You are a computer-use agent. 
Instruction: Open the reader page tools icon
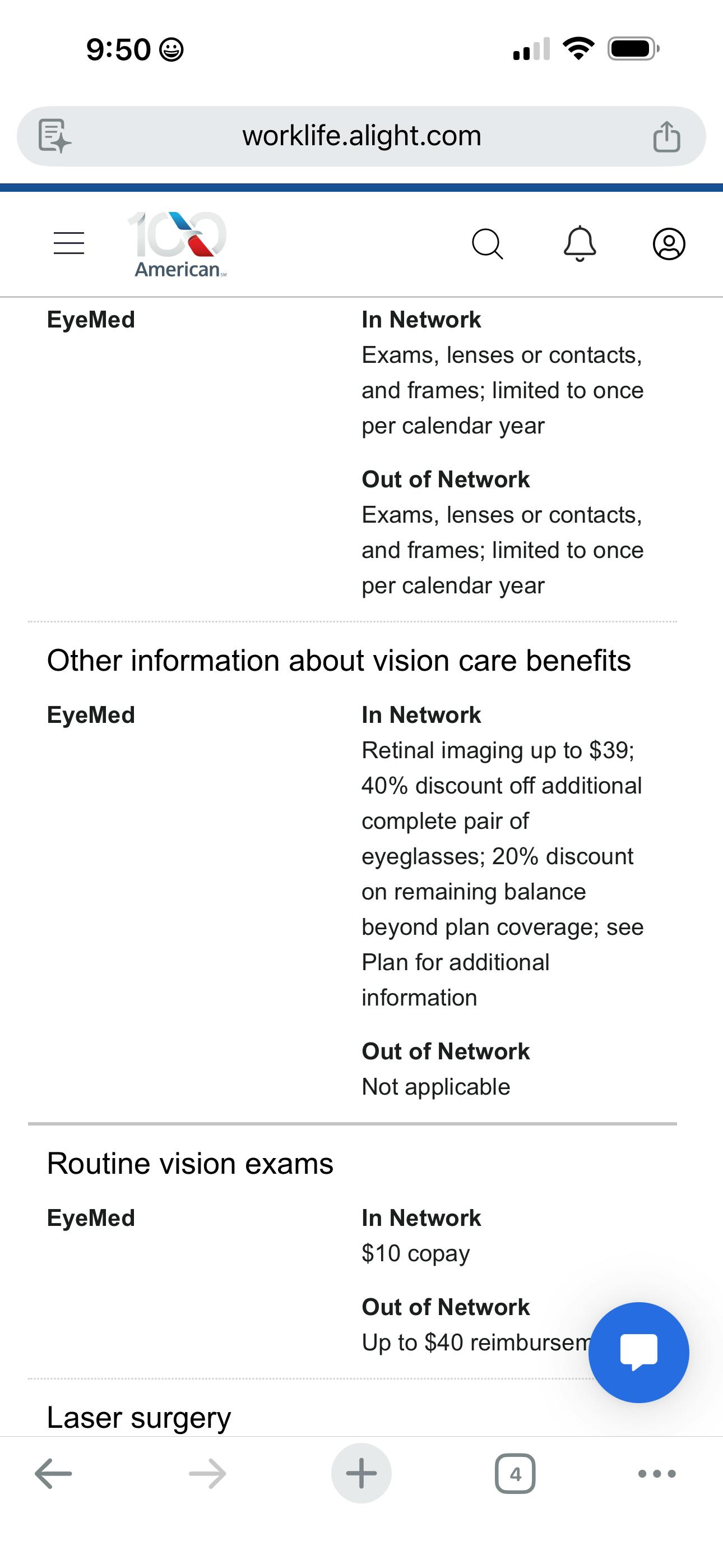click(55, 136)
